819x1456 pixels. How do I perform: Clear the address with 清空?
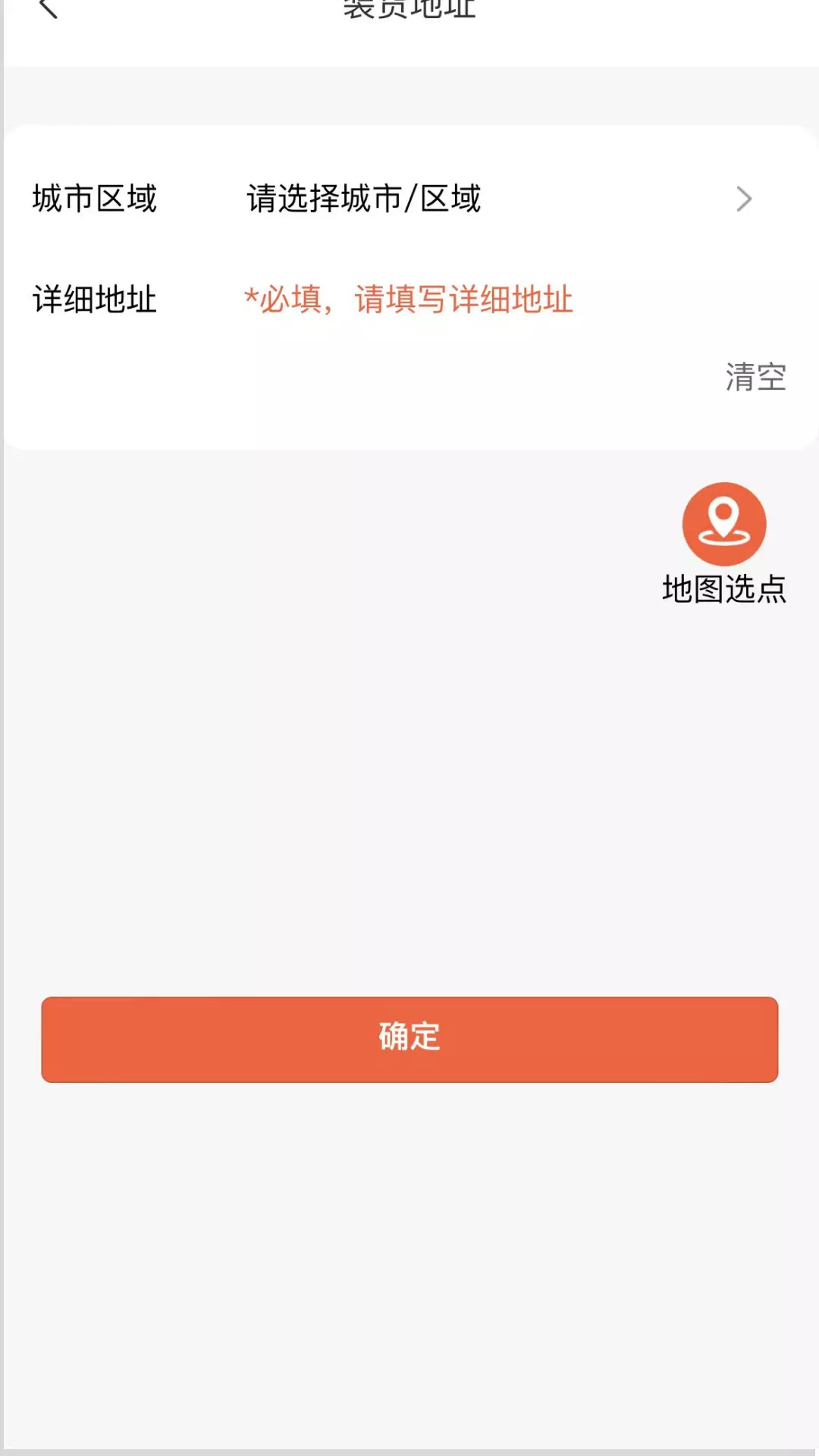(x=755, y=377)
